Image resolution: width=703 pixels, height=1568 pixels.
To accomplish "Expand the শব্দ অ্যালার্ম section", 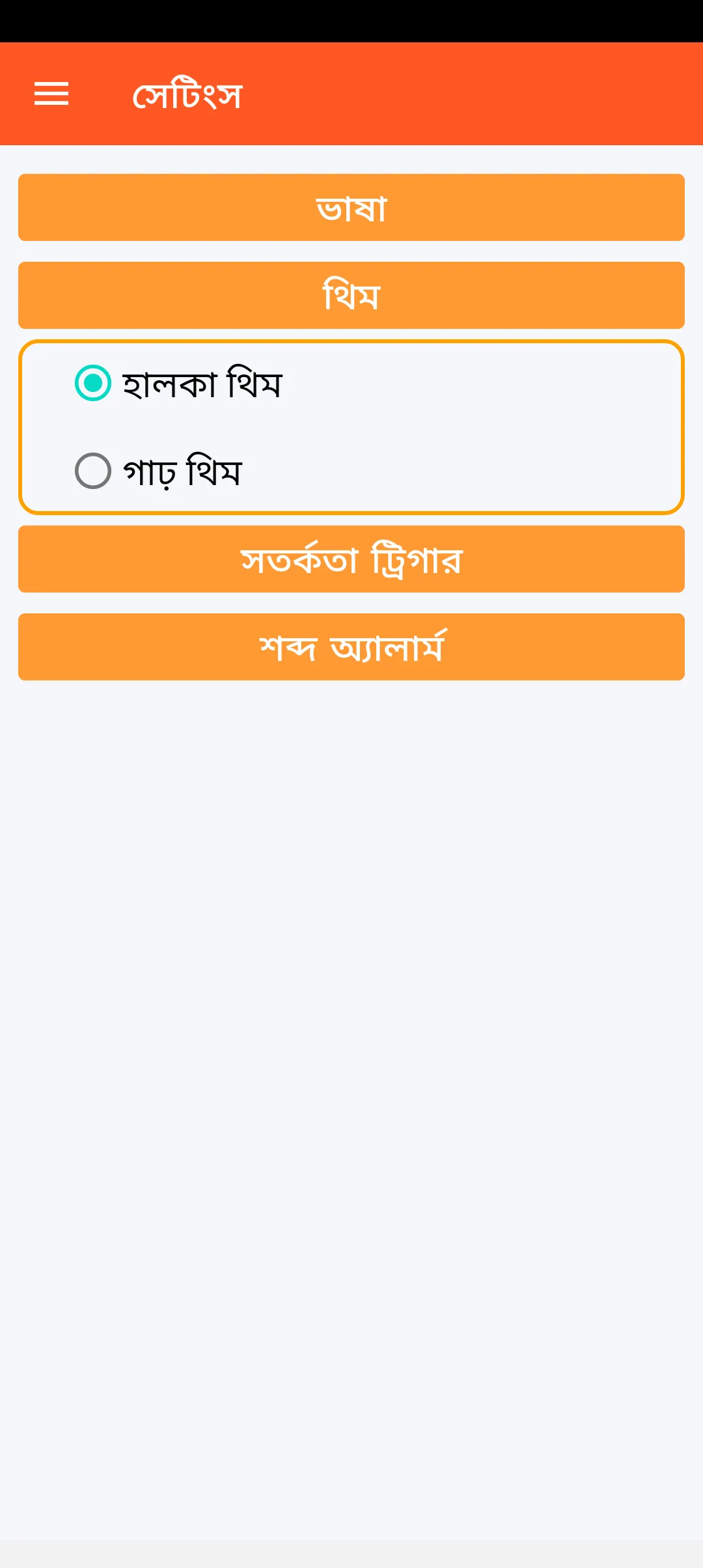I will coord(351,647).
